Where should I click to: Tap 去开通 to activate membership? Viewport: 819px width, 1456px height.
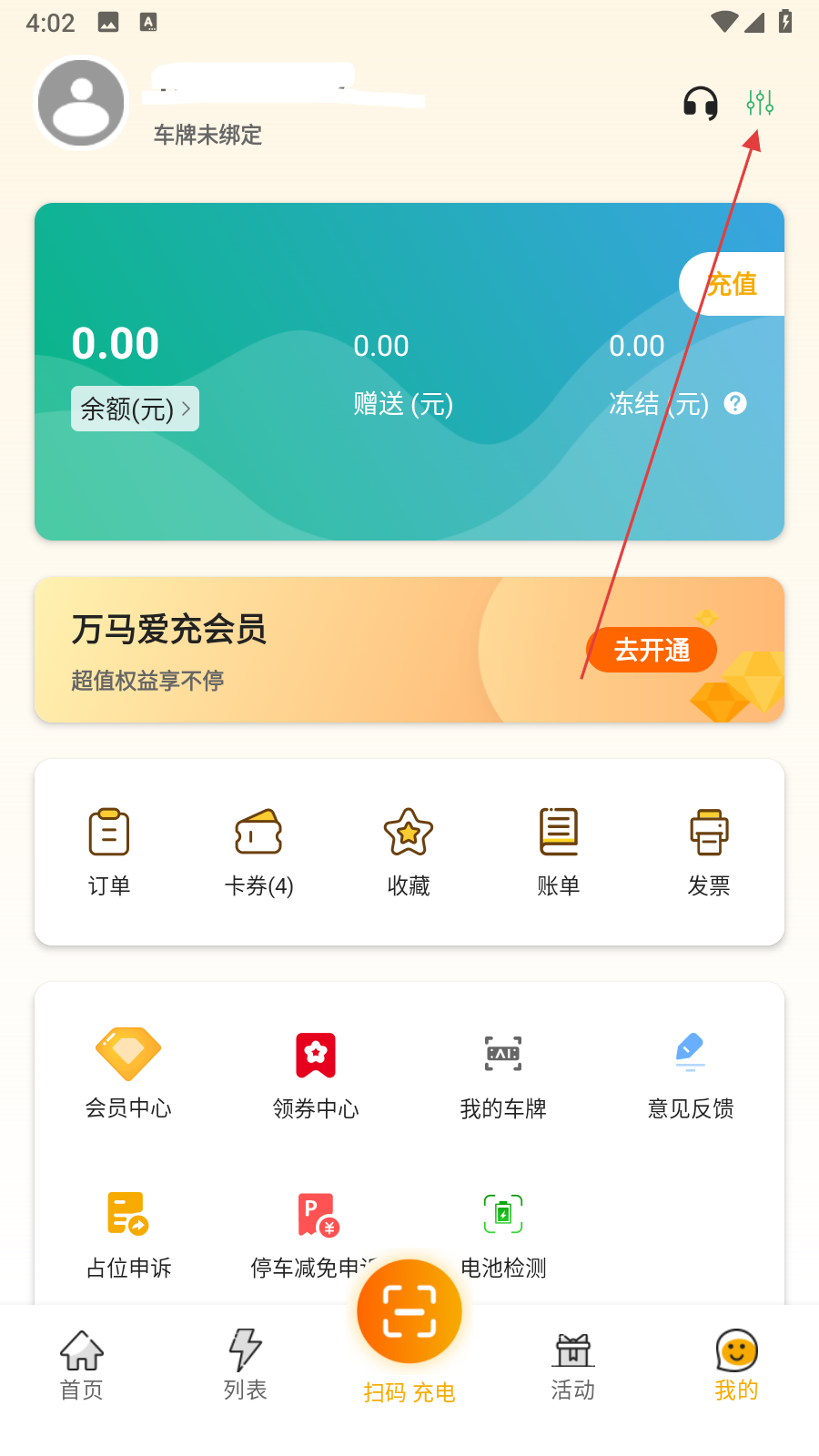tap(652, 650)
